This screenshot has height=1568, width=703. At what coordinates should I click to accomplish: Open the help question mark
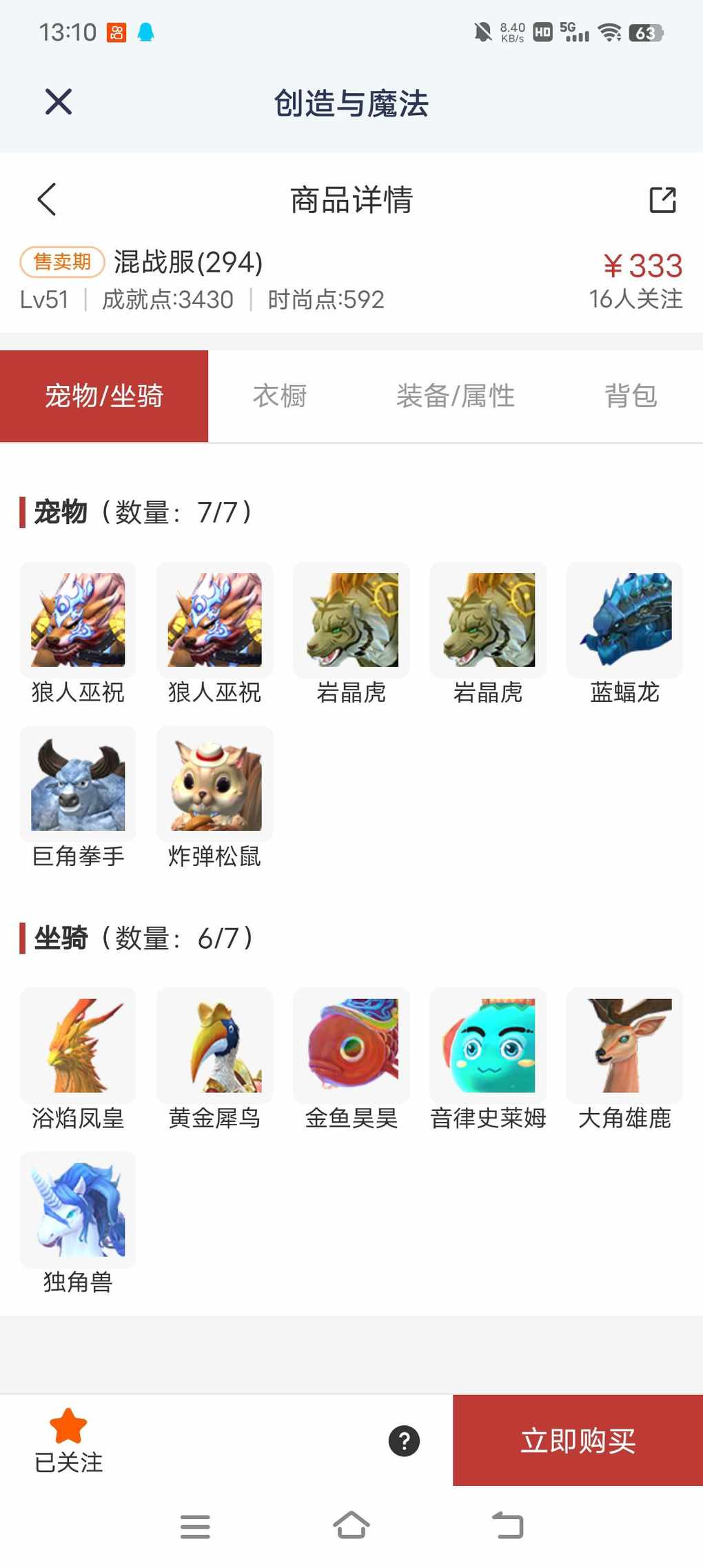tap(404, 1441)
